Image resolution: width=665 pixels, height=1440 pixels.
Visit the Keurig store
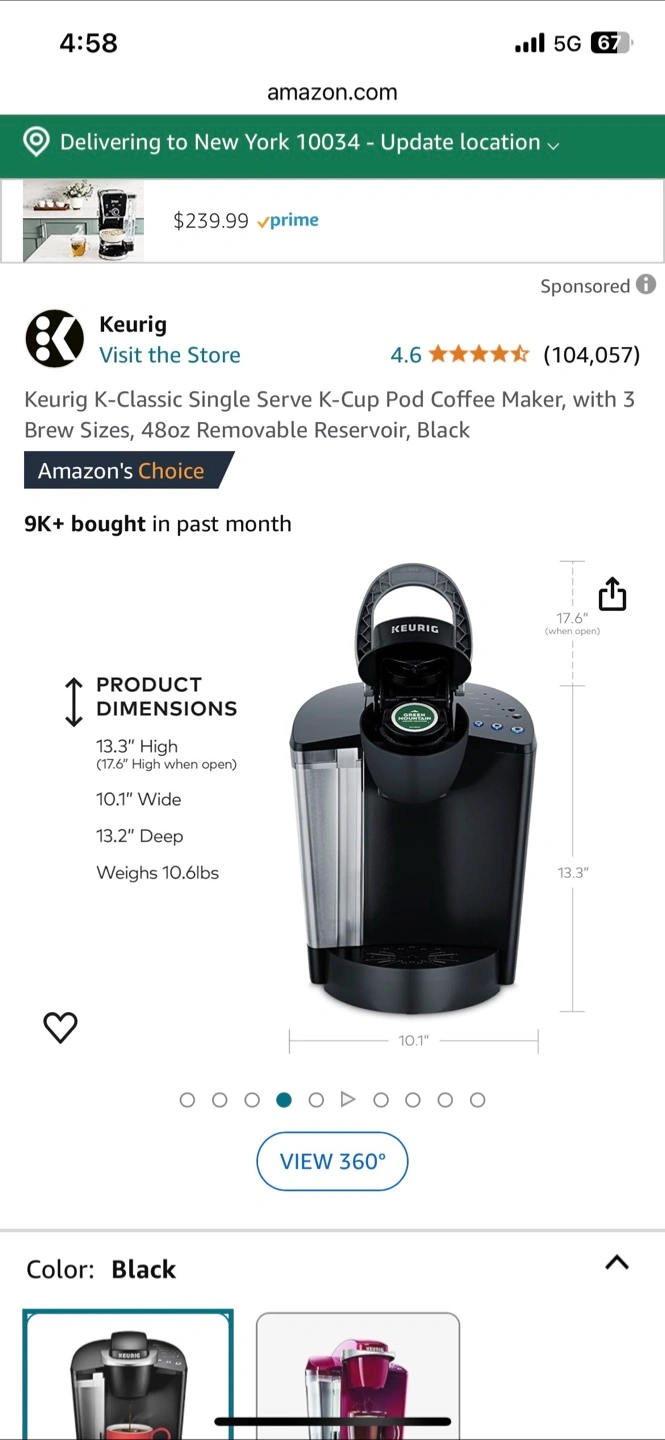(169, 355)
